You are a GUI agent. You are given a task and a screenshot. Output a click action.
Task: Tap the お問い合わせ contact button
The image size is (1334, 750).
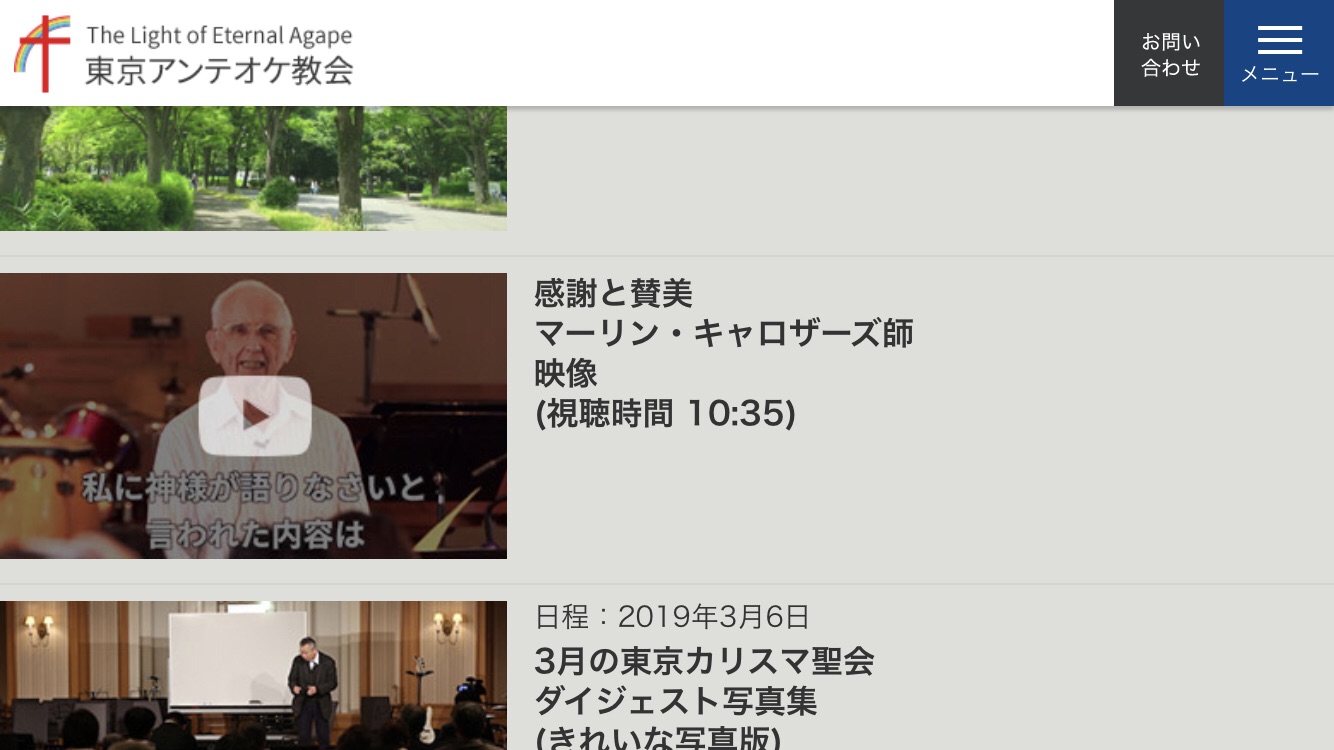coord(1169,53)
